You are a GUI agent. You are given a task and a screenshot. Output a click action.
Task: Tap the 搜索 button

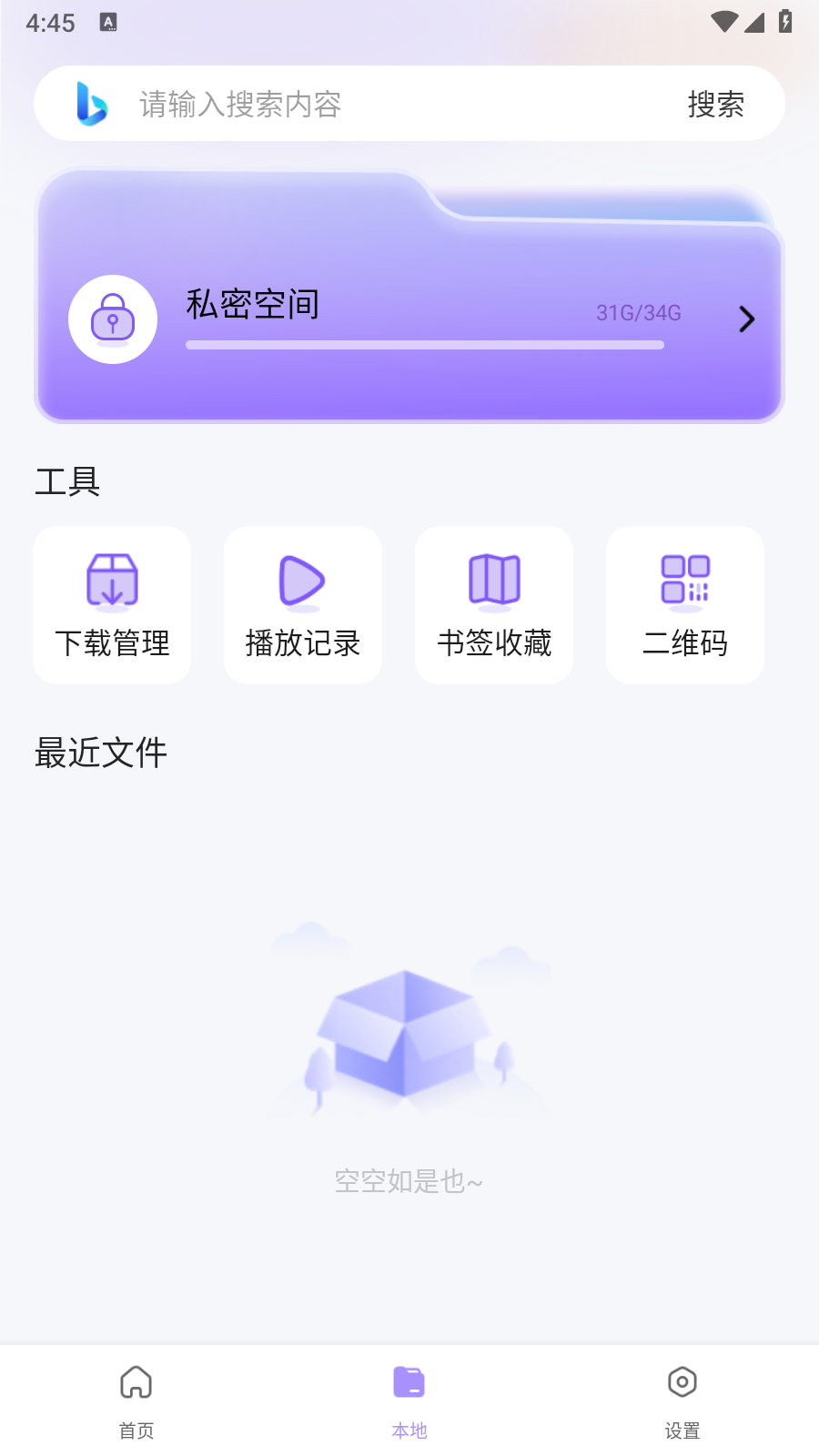(715, 105)
